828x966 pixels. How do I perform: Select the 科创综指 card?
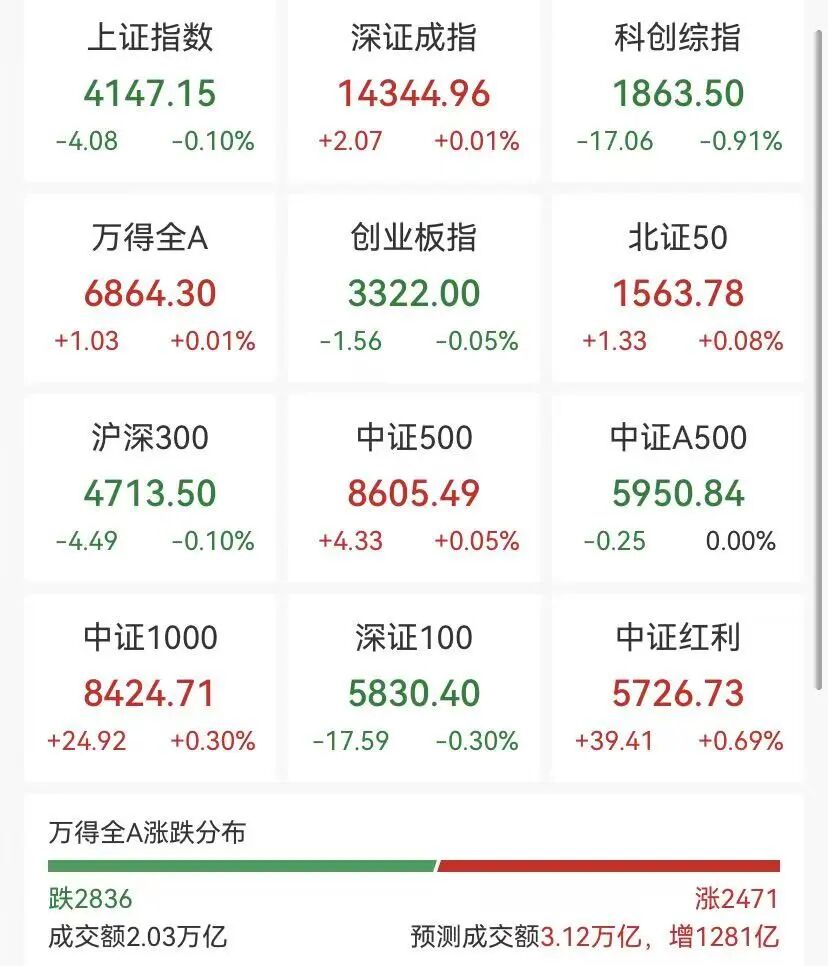click(678, 92)
